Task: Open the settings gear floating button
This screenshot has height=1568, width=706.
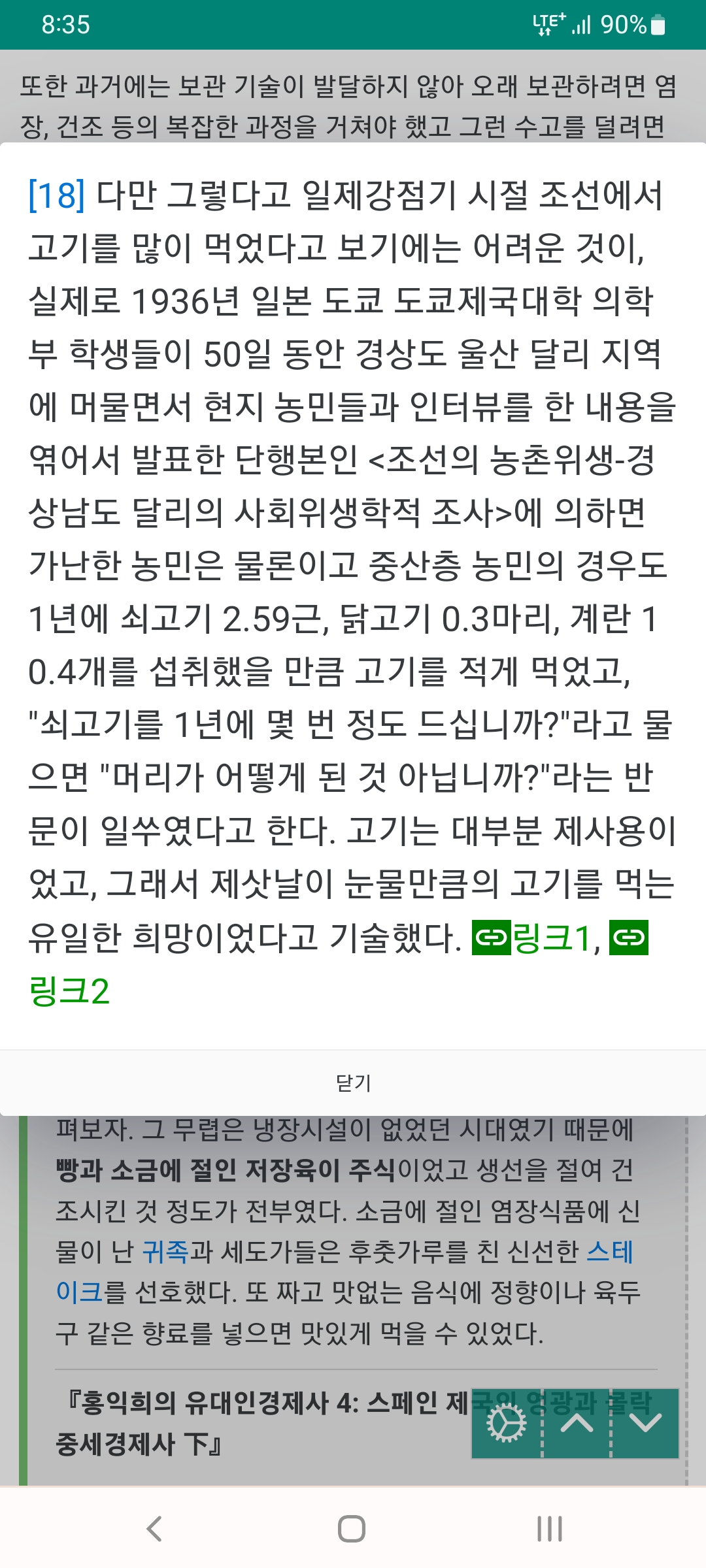Action: 507,1424
